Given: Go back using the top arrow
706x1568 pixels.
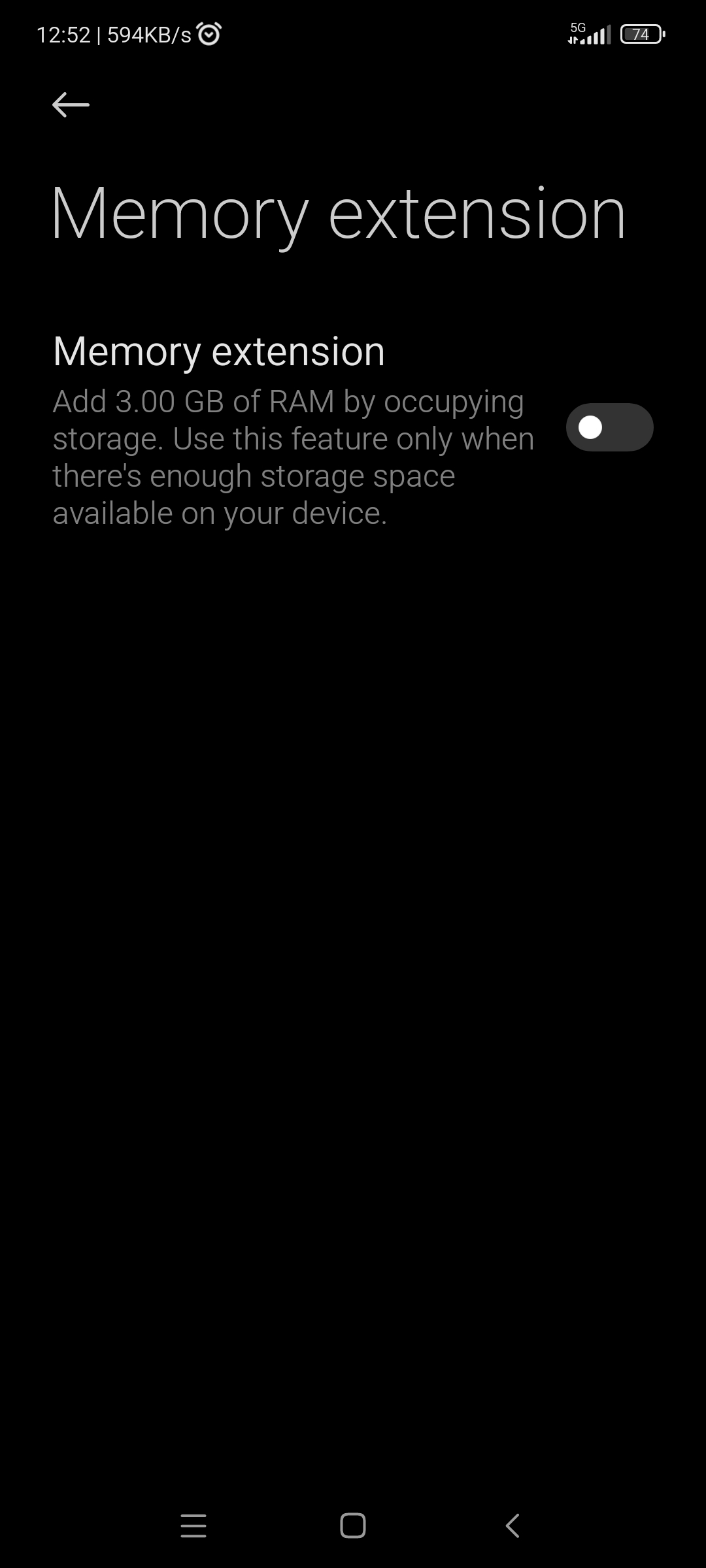Looking at the screenshot, I should pos(71,105).
